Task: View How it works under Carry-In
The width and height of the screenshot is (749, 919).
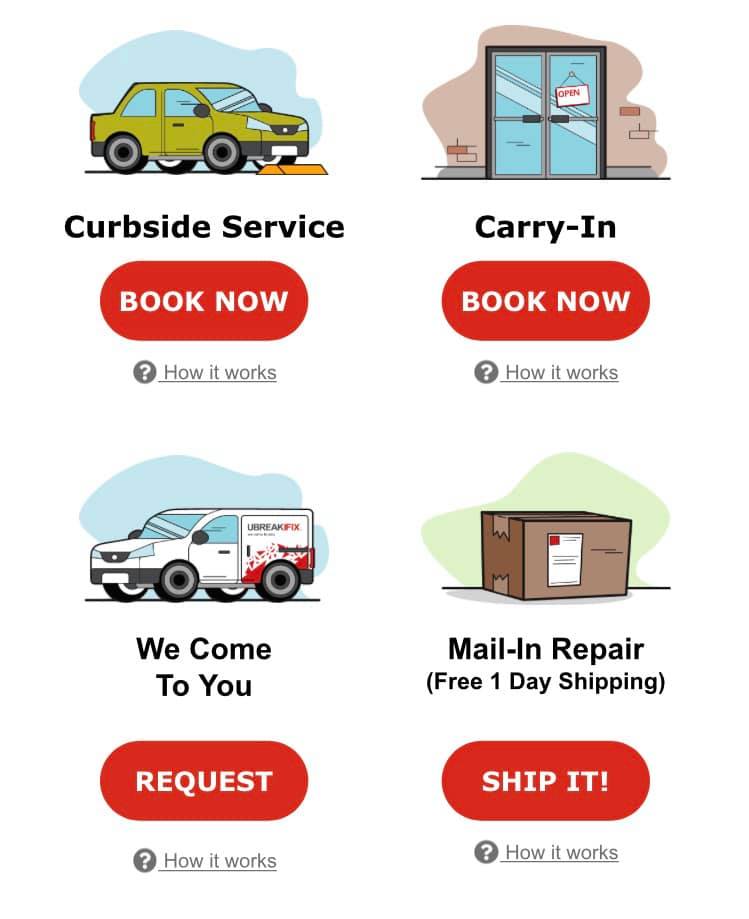Action: coord(547,373)
